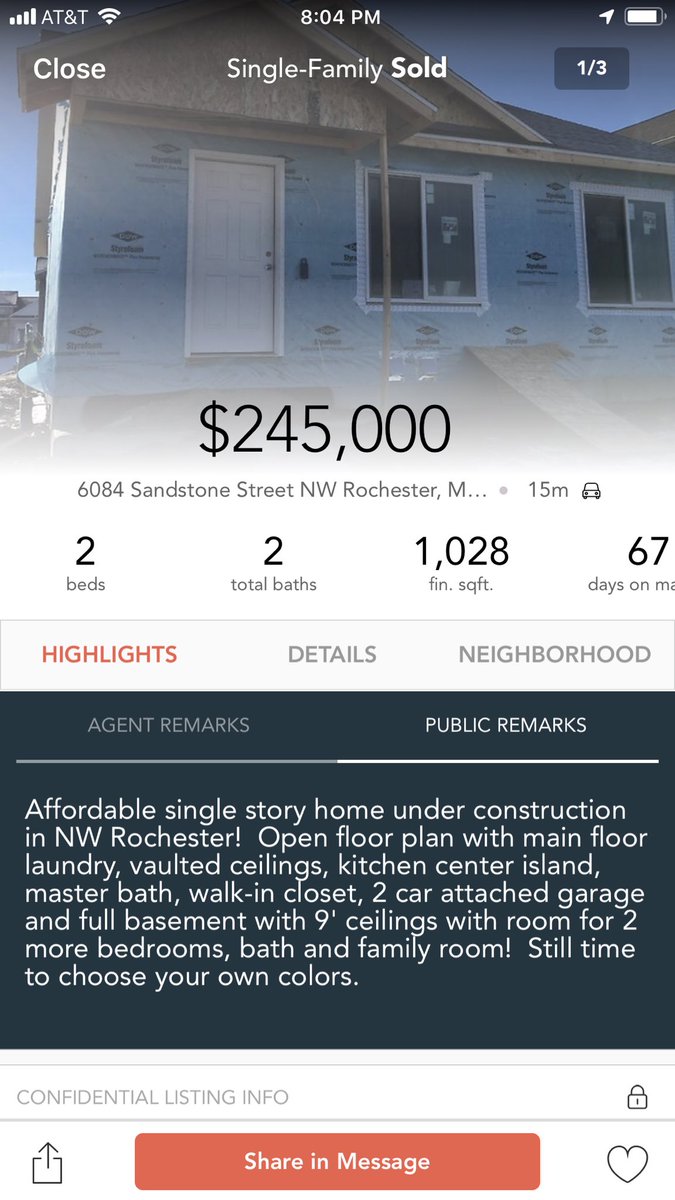Screen dimensions: 675x1200
Task: Open the main listing photo
Action: [x=337, y=240]
